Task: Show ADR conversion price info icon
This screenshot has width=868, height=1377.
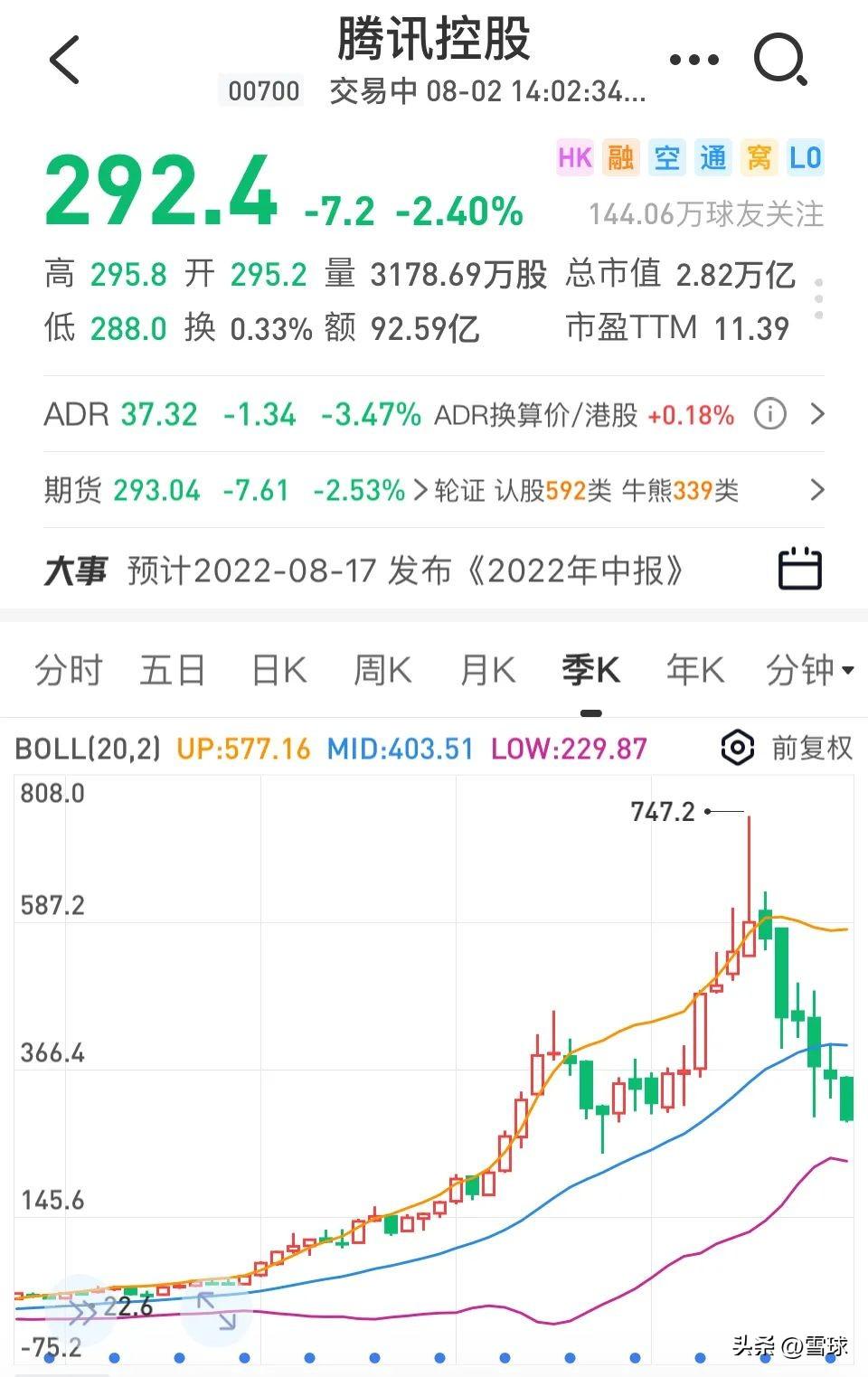Action: [769, 415]
